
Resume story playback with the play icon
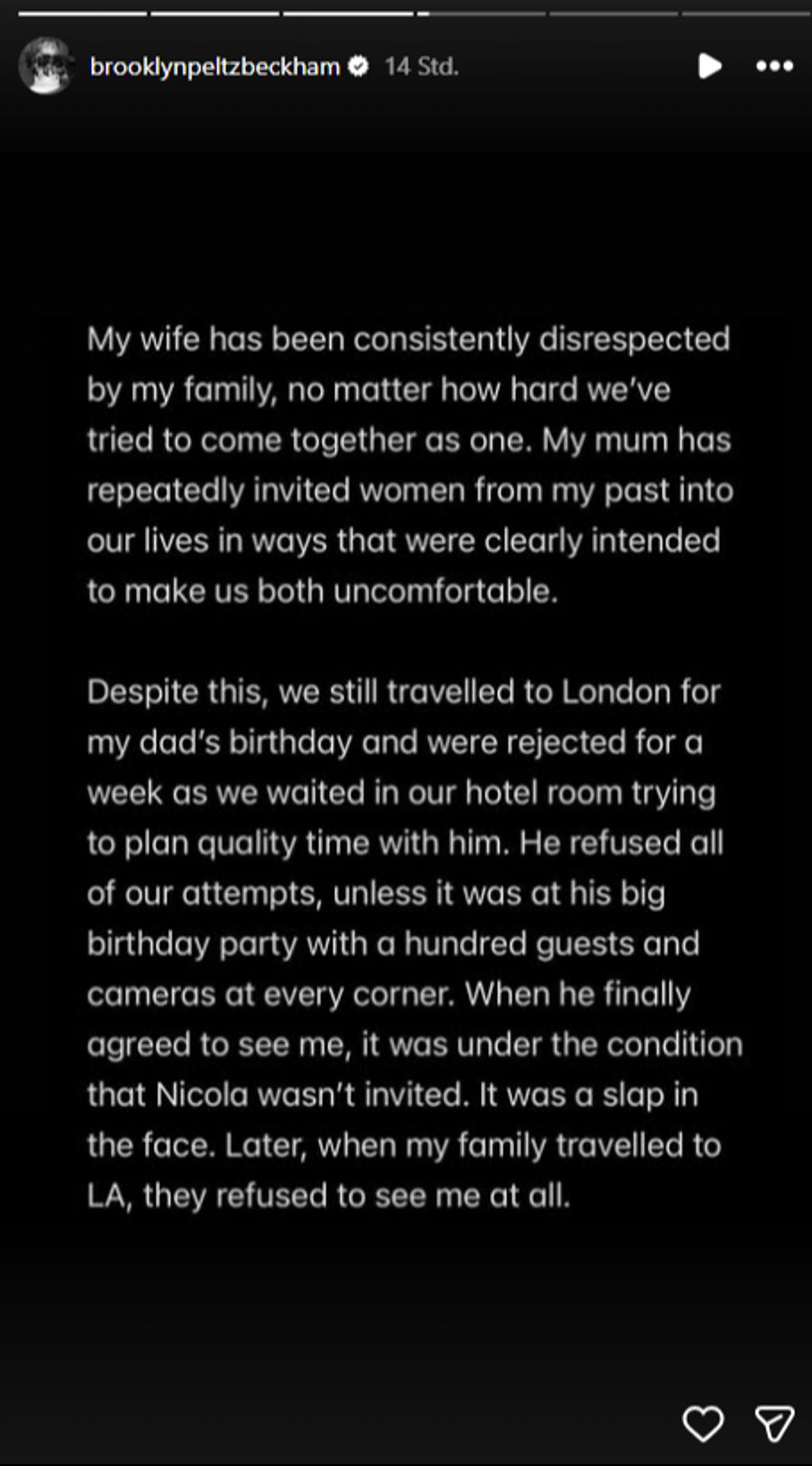(709, 66)
